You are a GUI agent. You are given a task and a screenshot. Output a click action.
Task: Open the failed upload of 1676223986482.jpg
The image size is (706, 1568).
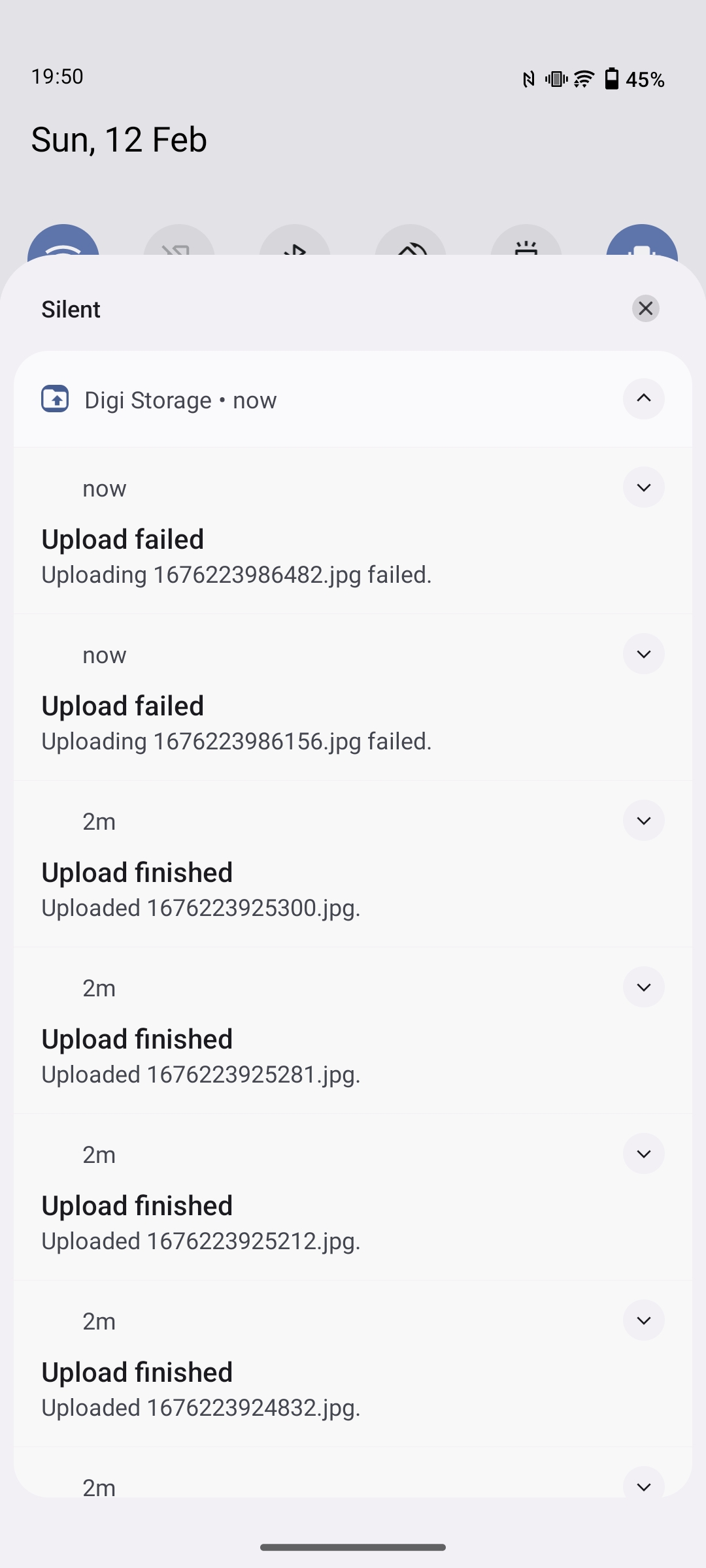[261, 555]
